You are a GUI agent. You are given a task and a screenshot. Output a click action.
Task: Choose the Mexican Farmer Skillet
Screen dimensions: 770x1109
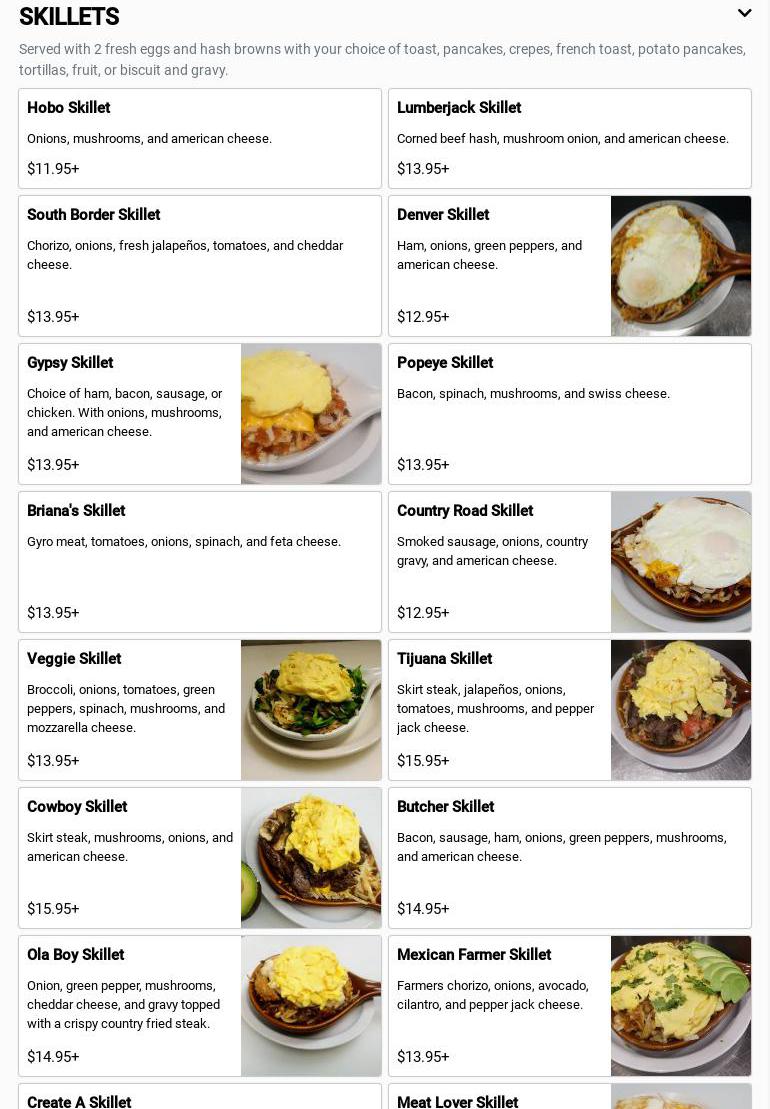[x=569, y=1005]
